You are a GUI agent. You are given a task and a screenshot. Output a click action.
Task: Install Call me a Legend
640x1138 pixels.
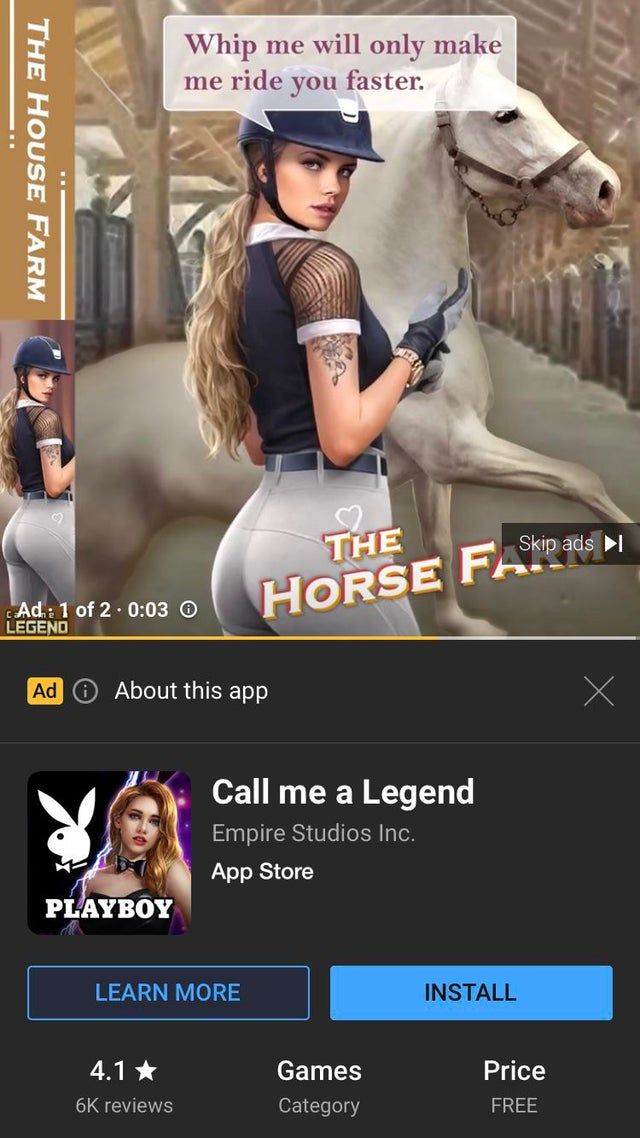tap(471, 992)
